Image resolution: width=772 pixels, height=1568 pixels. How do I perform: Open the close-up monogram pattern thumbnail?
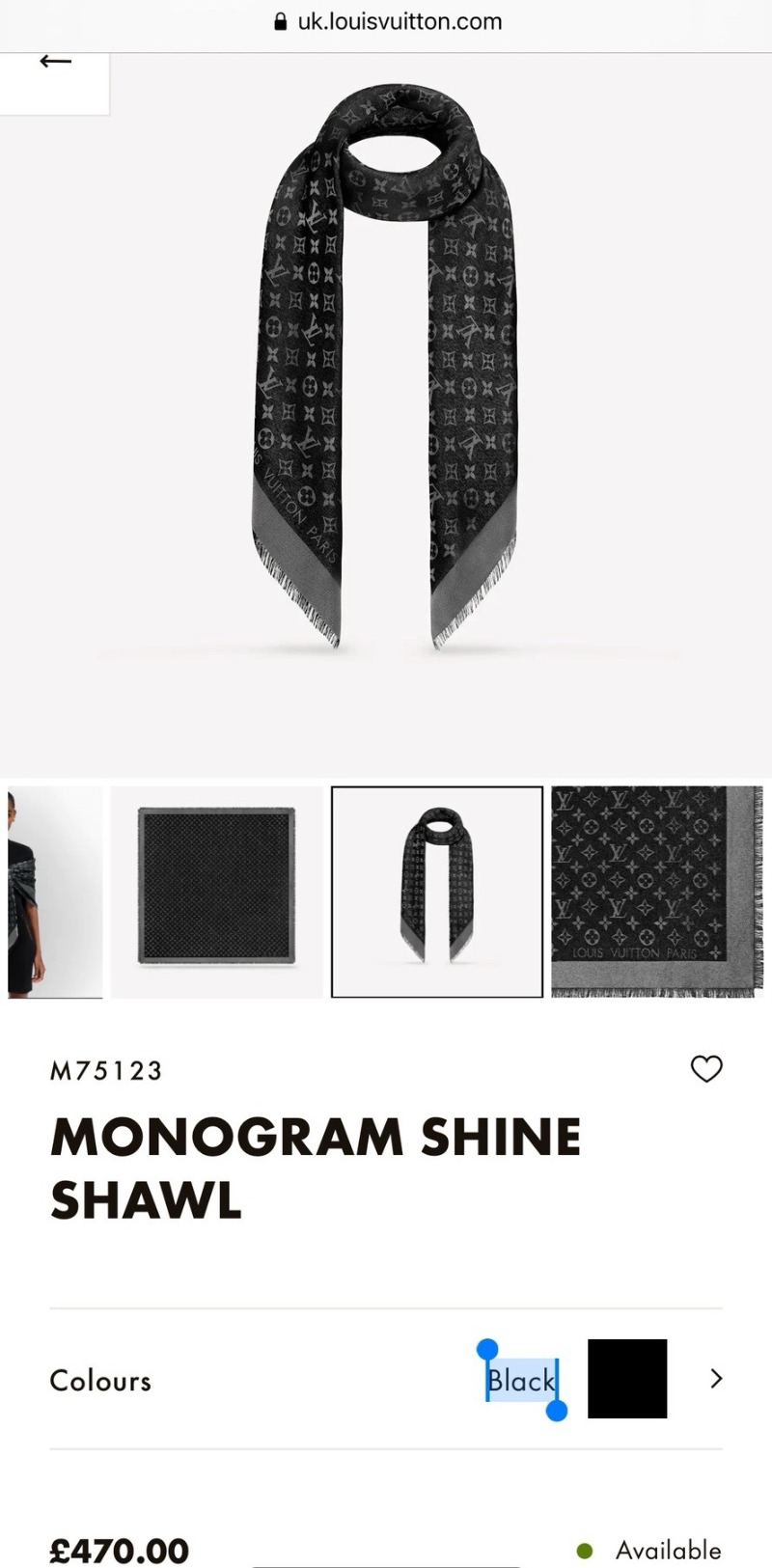click(656, 892)
